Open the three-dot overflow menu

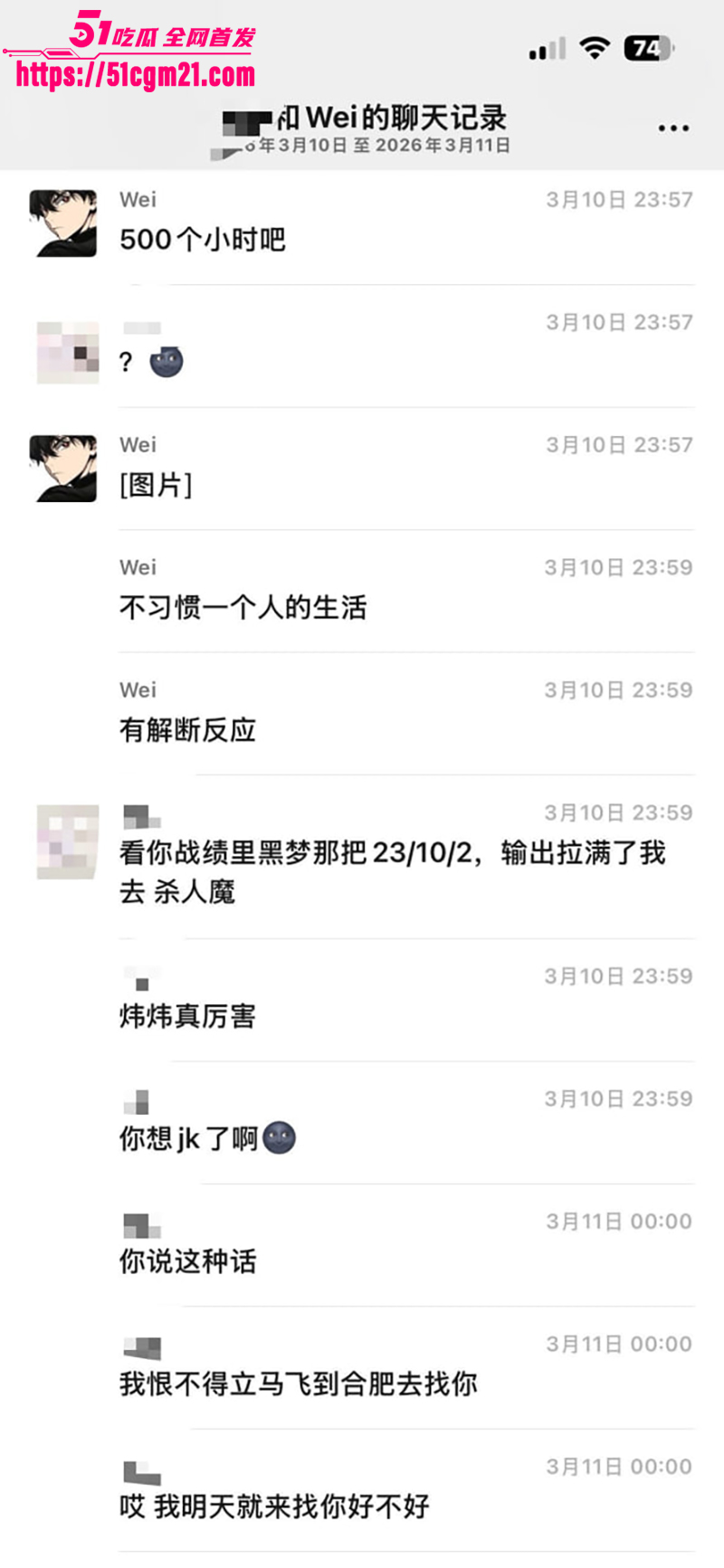673,128
